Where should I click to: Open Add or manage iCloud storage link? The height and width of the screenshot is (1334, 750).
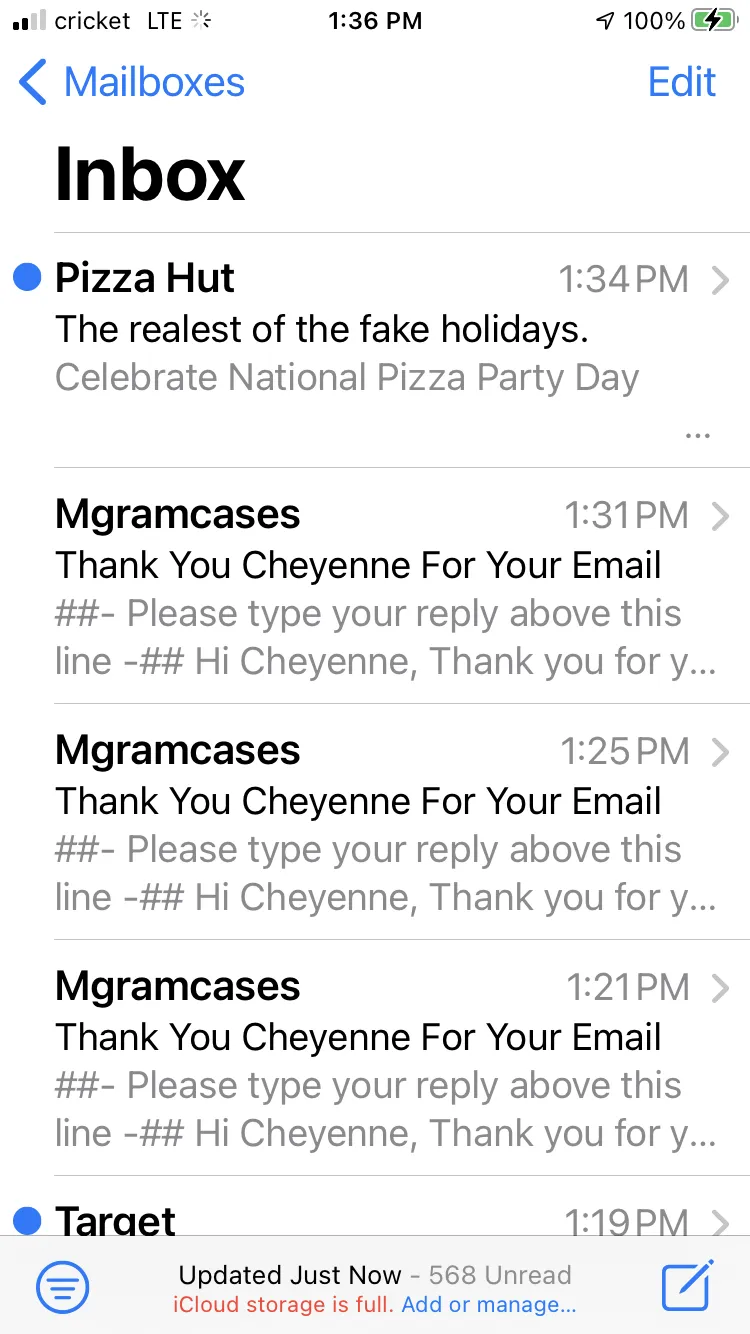[489, 1305]
